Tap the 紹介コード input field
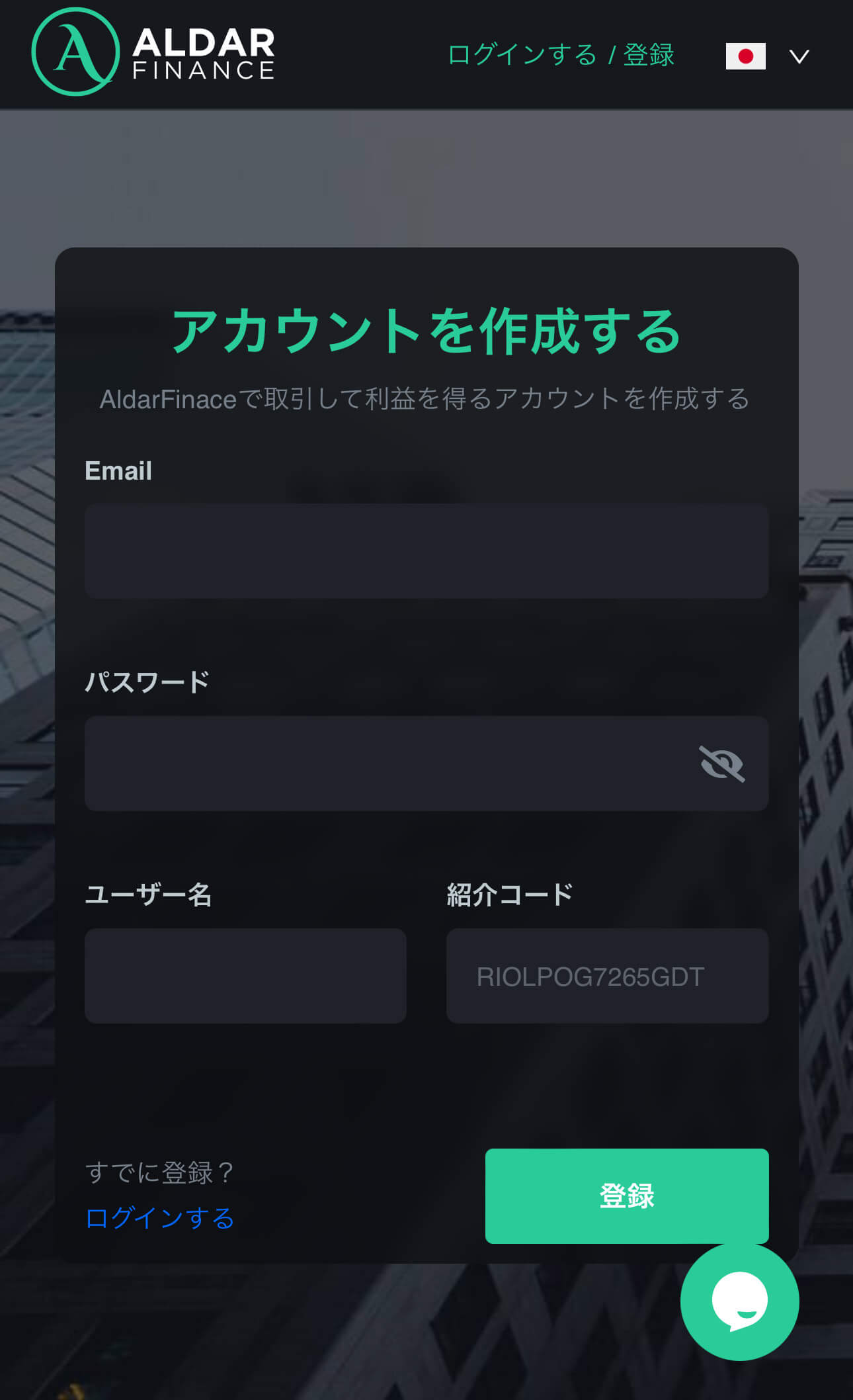The height and width of the screenshot is (1400, 853). pyautogui.click(x=606, y=976)
